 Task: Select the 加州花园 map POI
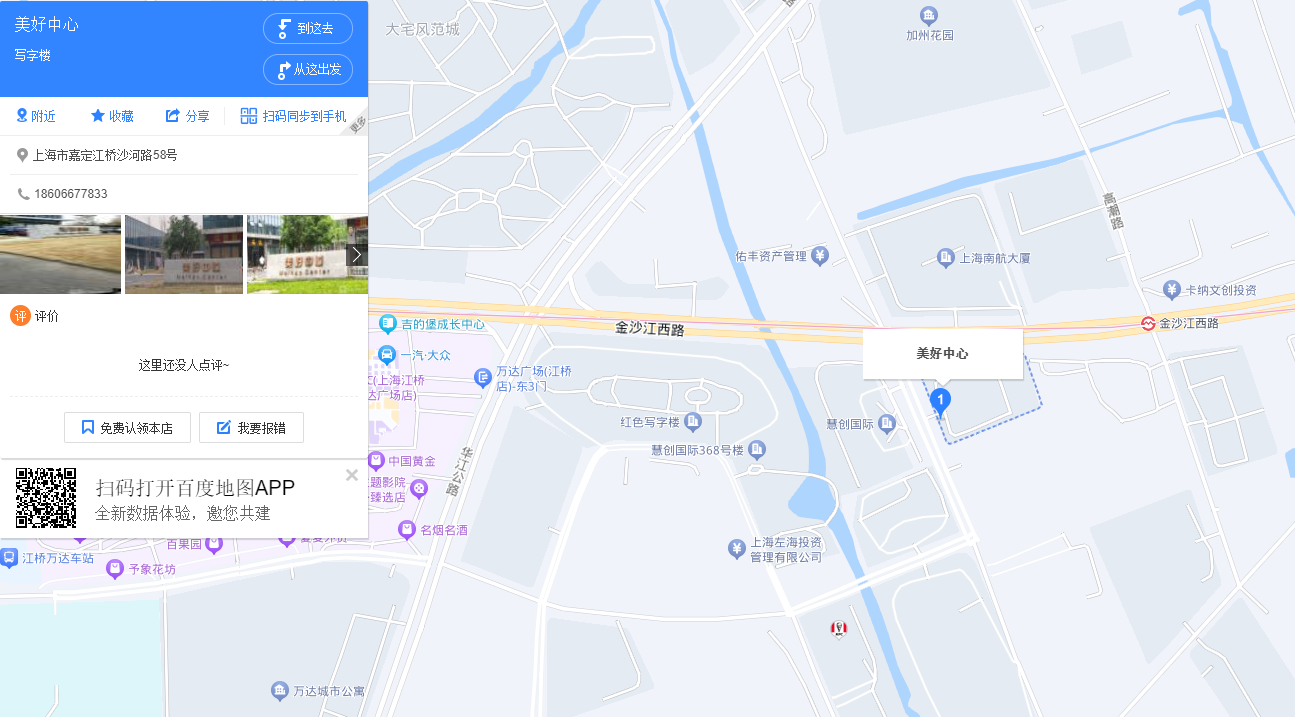tap(929, 15)
